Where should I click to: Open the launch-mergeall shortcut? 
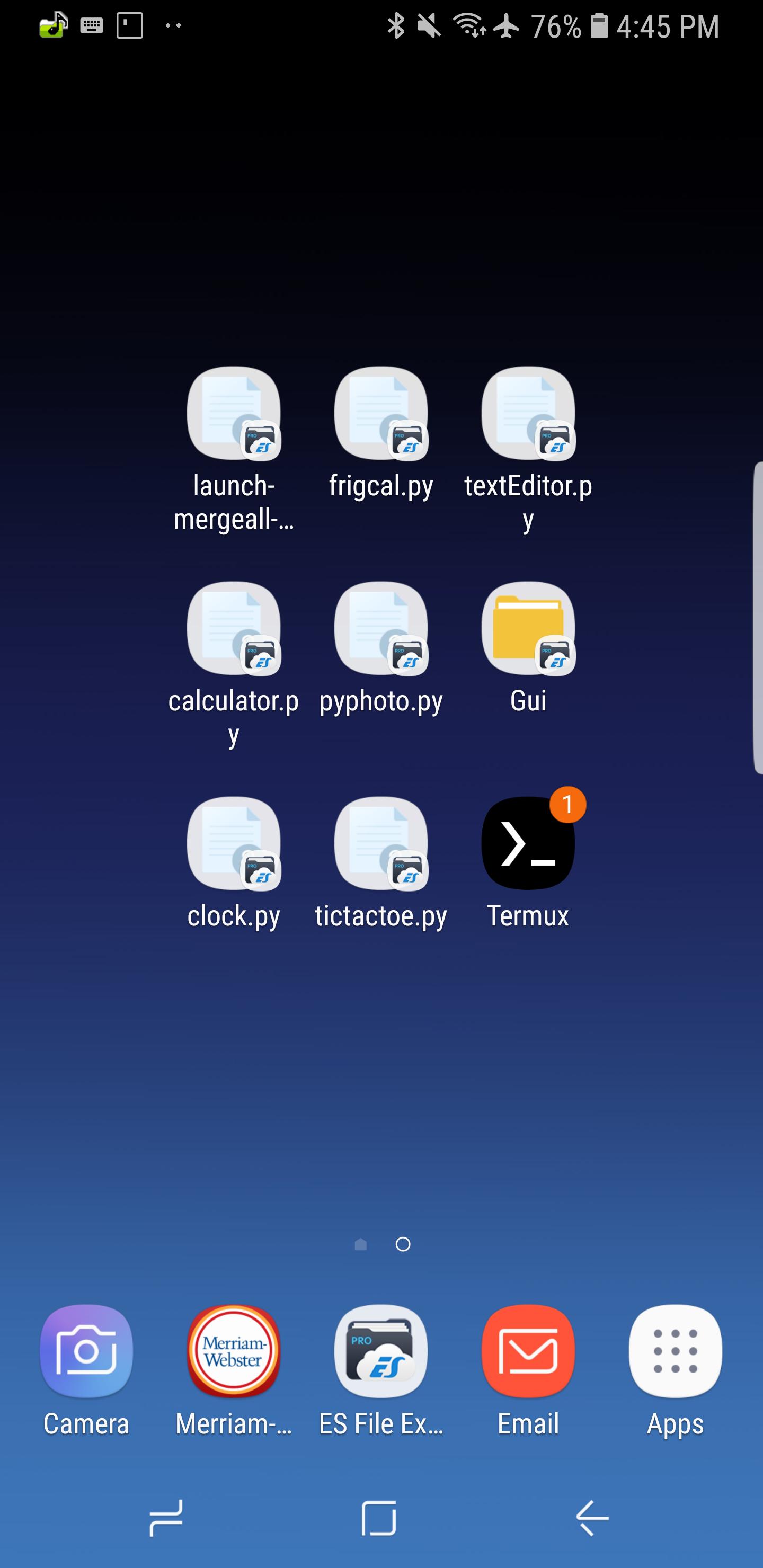[234, 414]
